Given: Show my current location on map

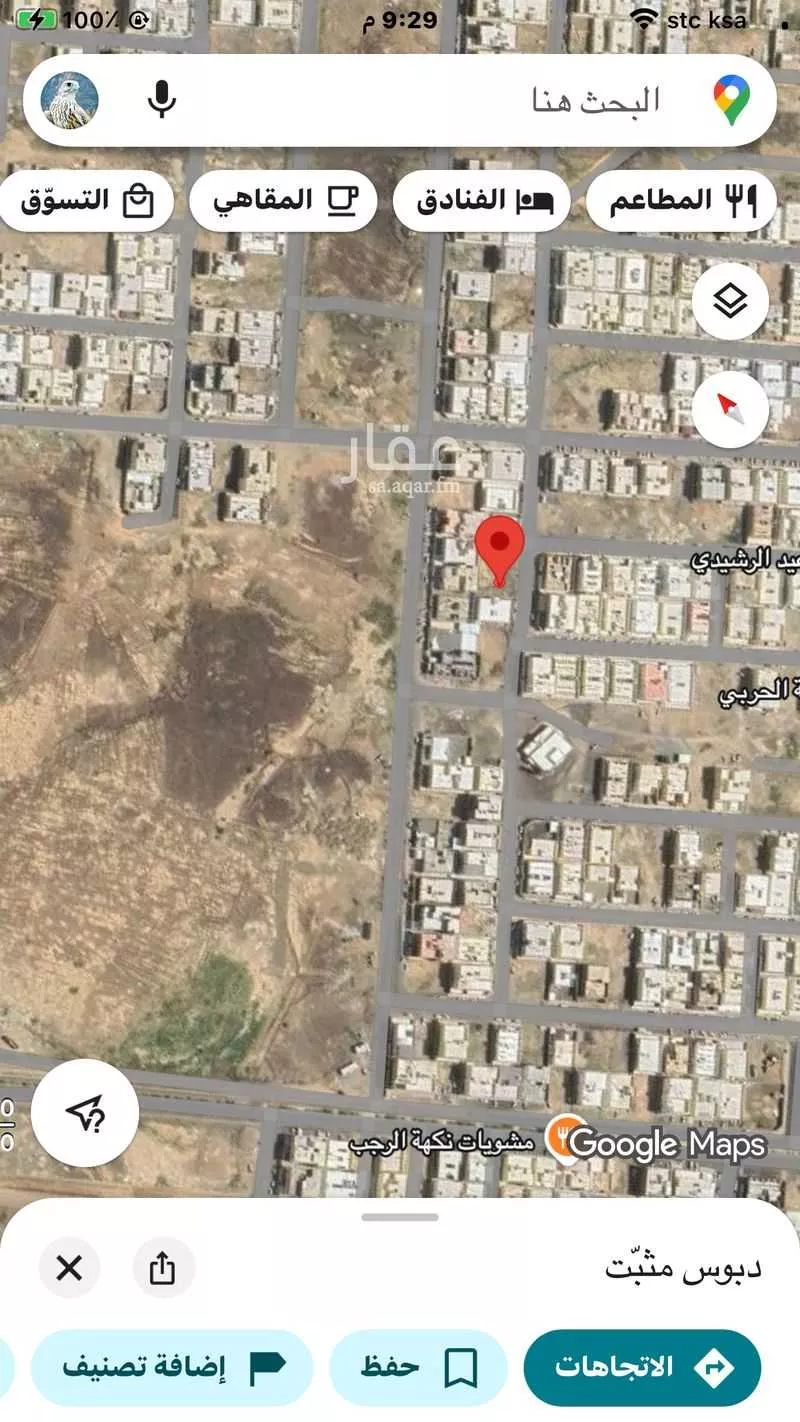Looking at the screenshot, I should coord(85,1113).
